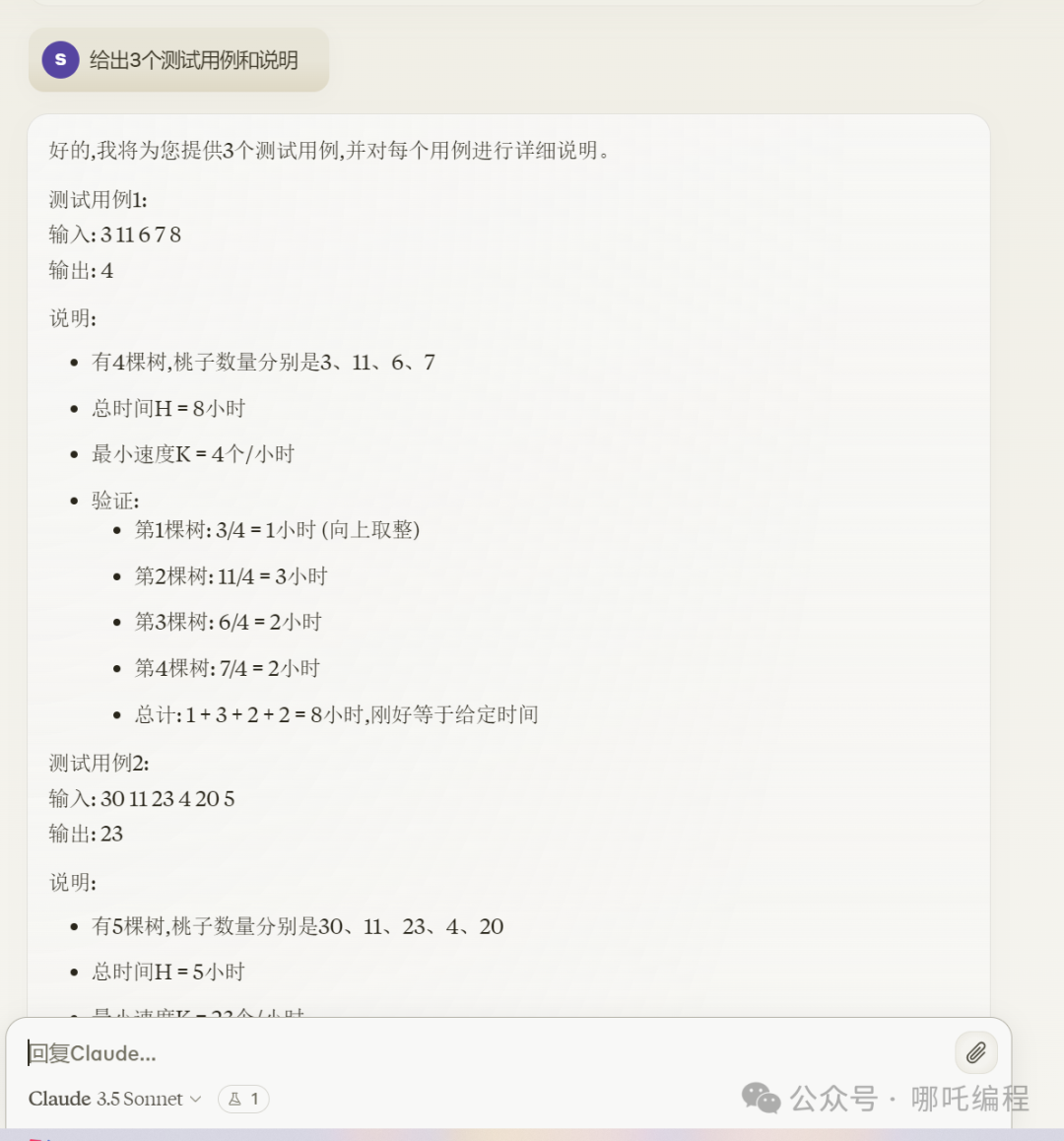1064x1141 pixels.
Task: Open the Claude 3.5 Sonnet model selector
Action: [x=114, y=1099]
